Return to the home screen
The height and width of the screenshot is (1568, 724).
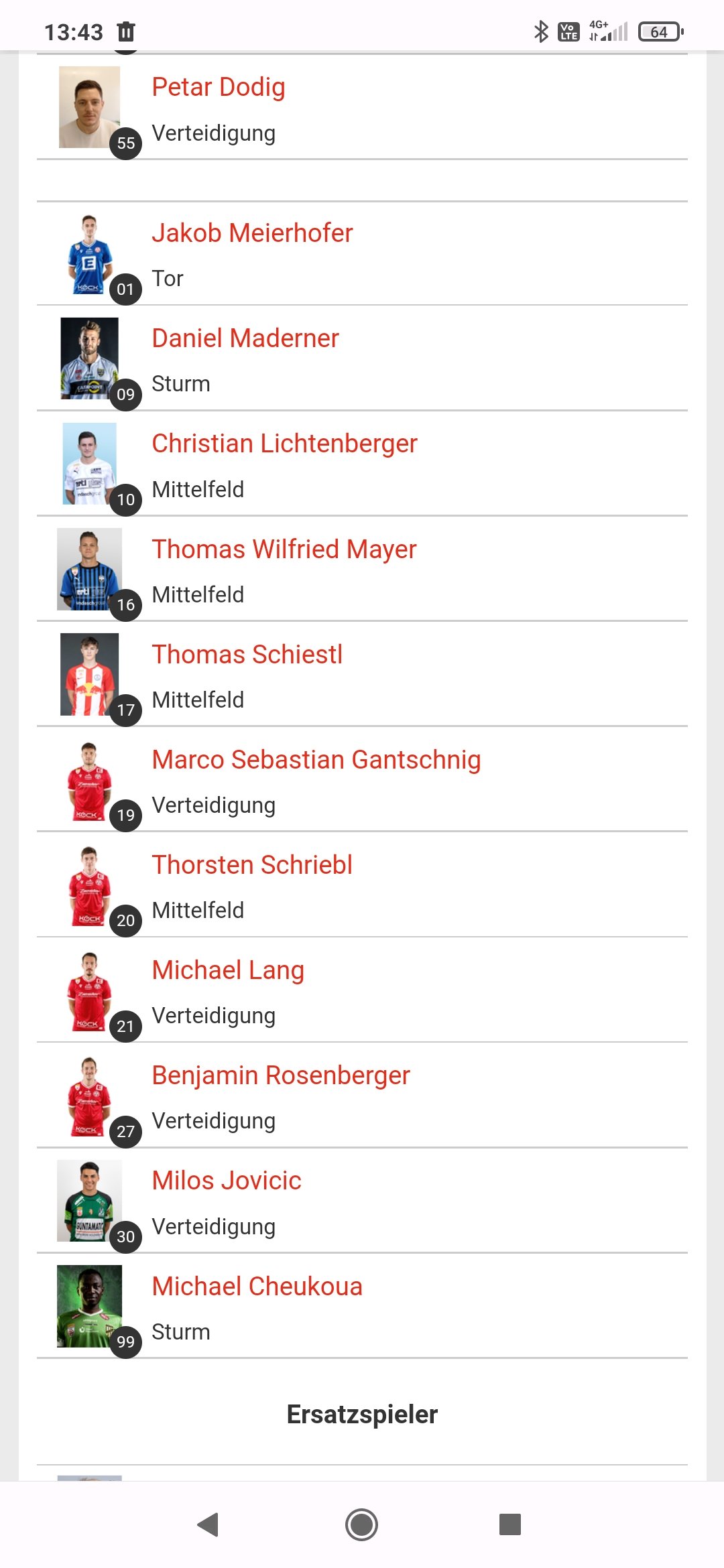click(362, 1524)
